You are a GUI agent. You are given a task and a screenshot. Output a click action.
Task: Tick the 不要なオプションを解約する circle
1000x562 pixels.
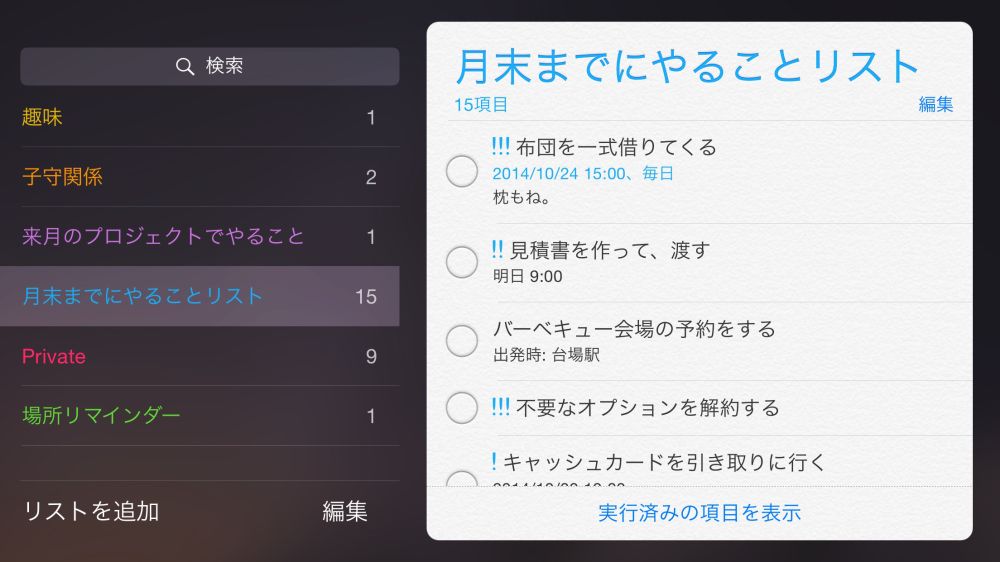(461, 408)
